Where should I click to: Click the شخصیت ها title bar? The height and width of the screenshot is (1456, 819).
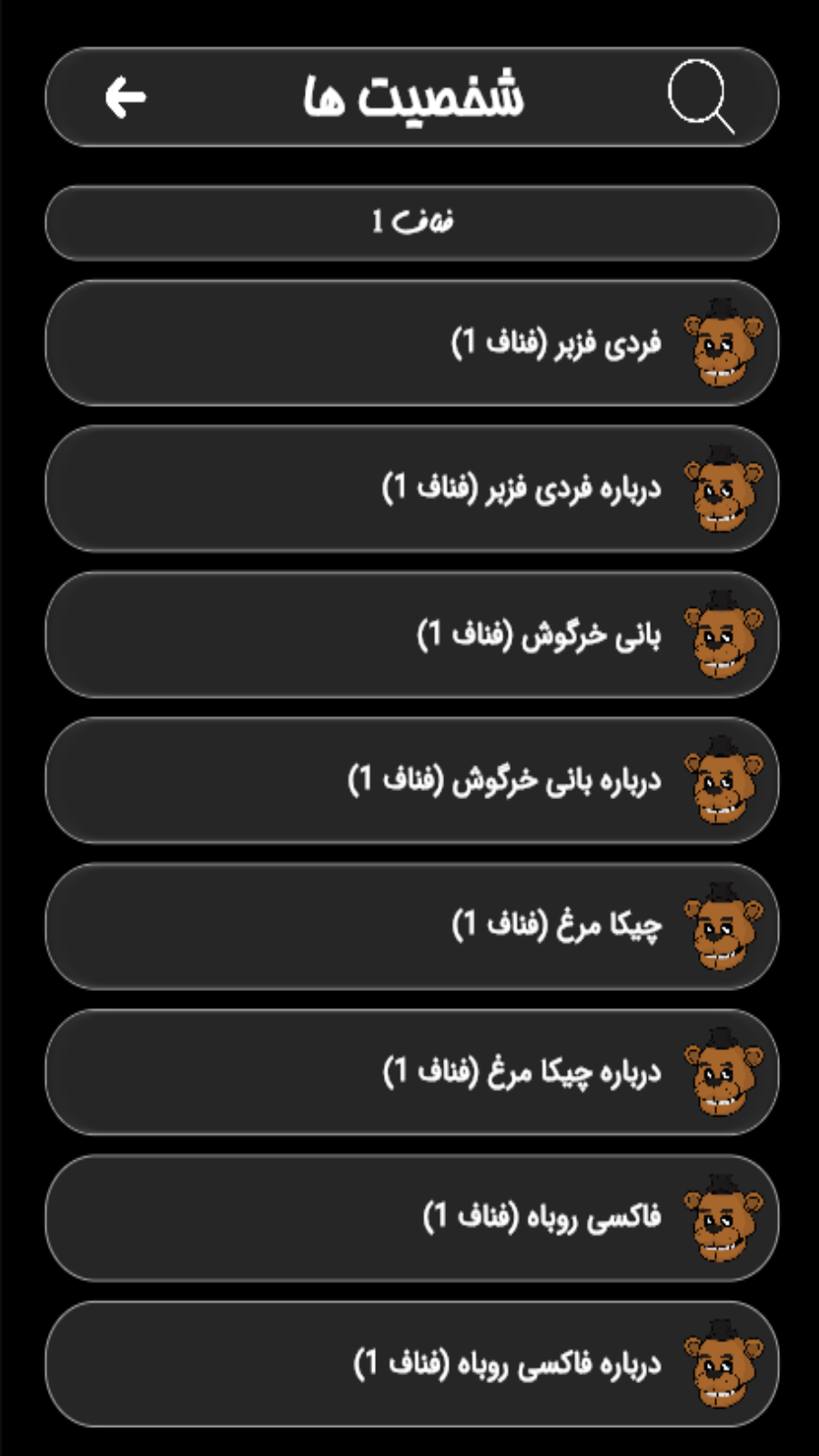tap(409, 97)
